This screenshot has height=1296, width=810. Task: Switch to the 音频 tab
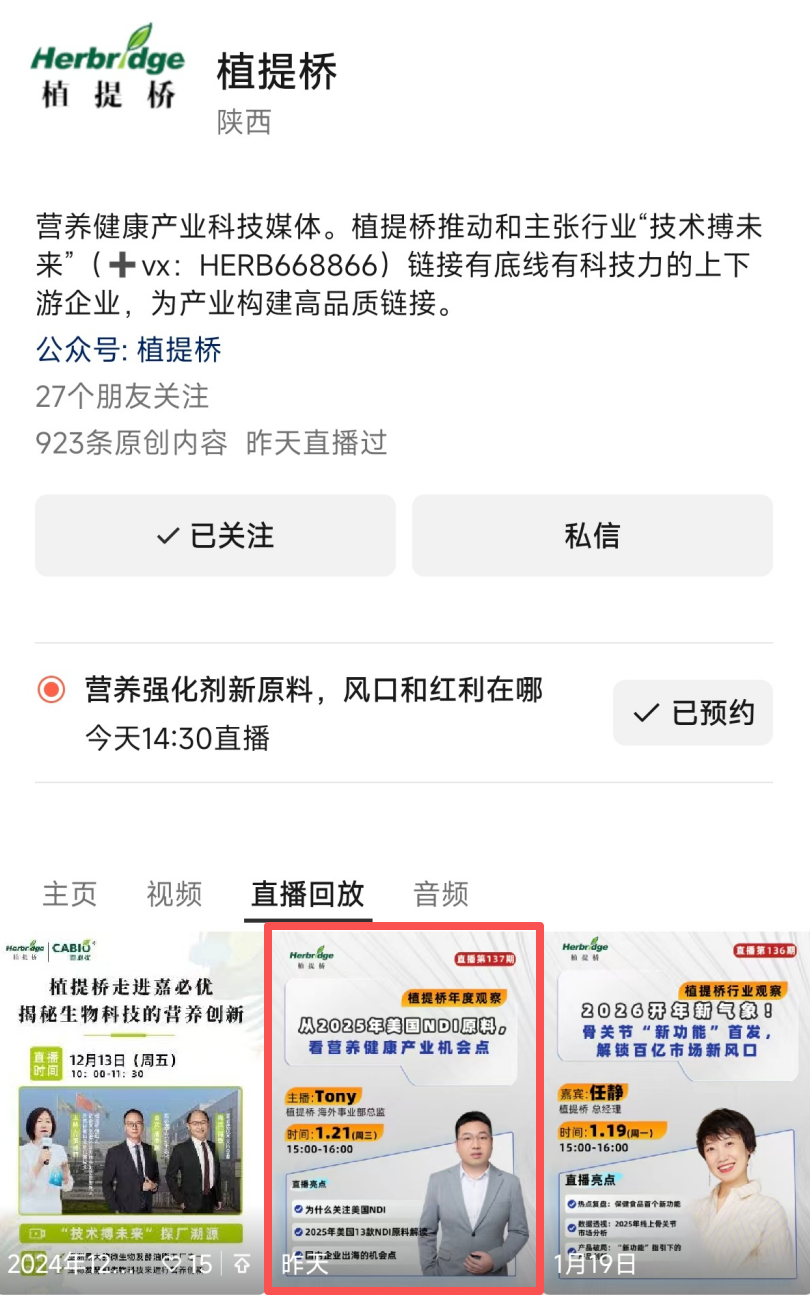[441, 893]
